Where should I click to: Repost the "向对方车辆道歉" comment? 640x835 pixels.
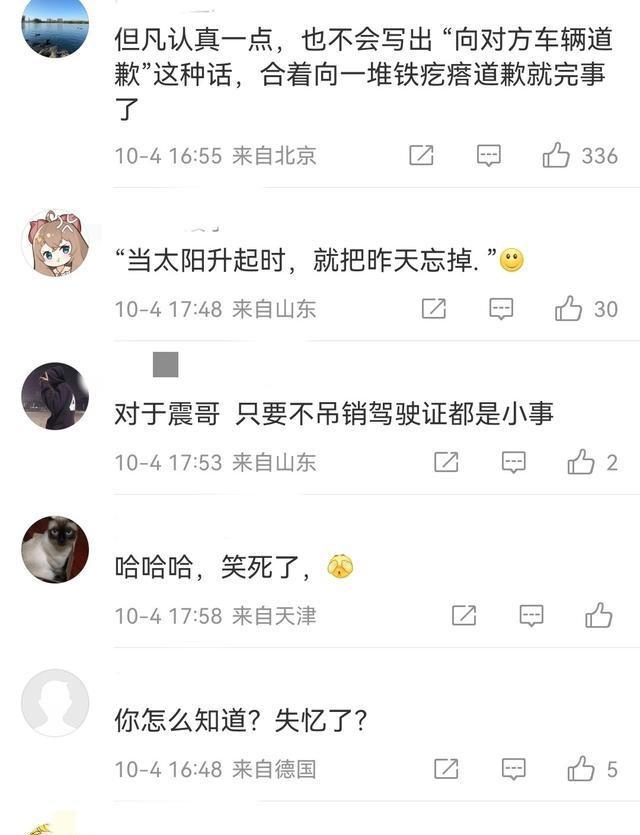[421, 155]
